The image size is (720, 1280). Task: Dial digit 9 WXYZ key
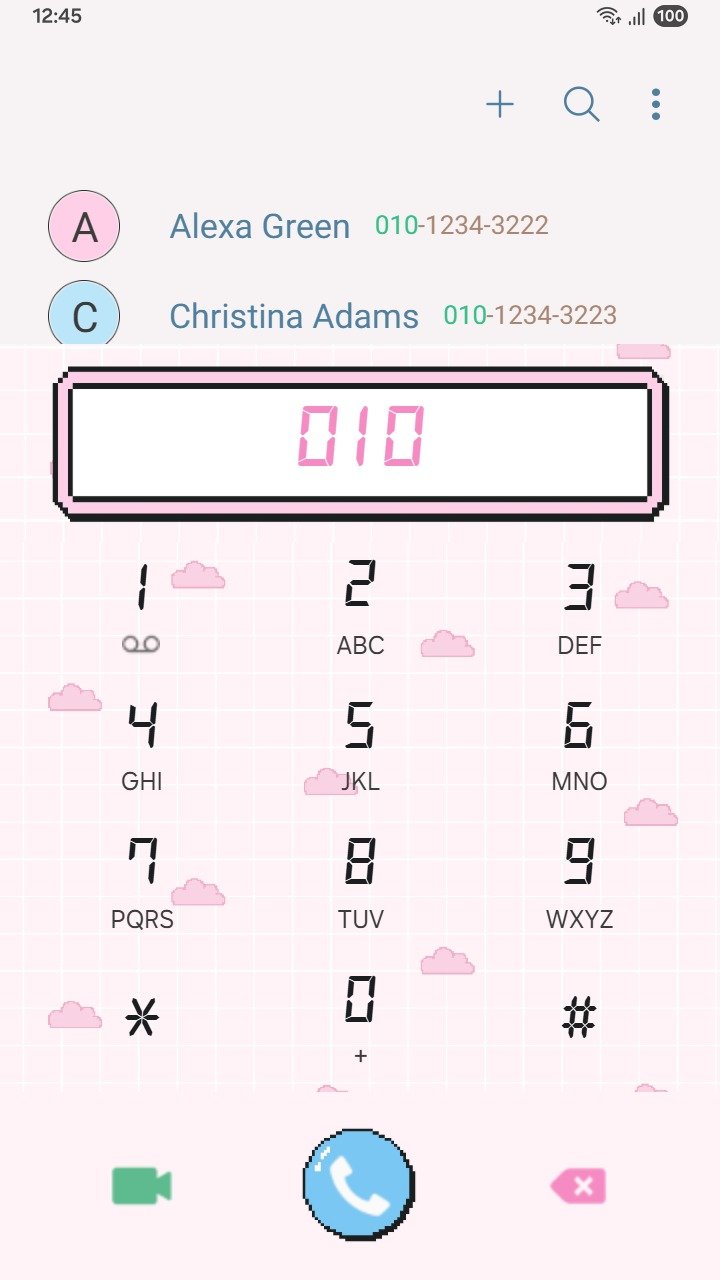tap(579, 880)
